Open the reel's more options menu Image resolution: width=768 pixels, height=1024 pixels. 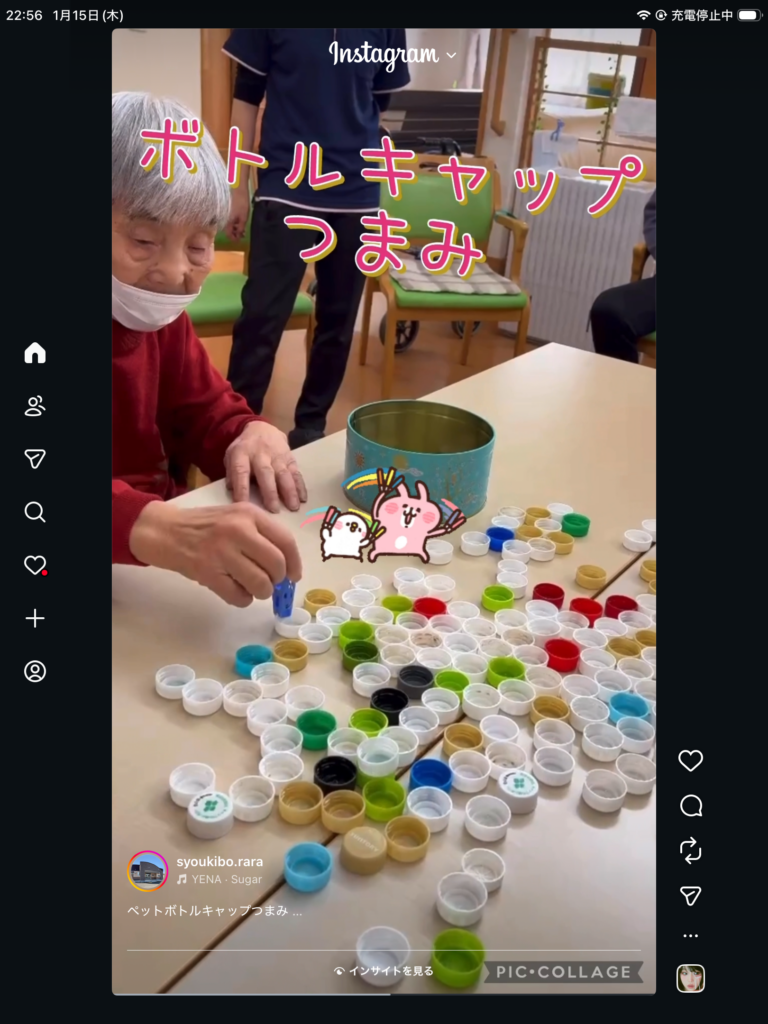point(690,936)
